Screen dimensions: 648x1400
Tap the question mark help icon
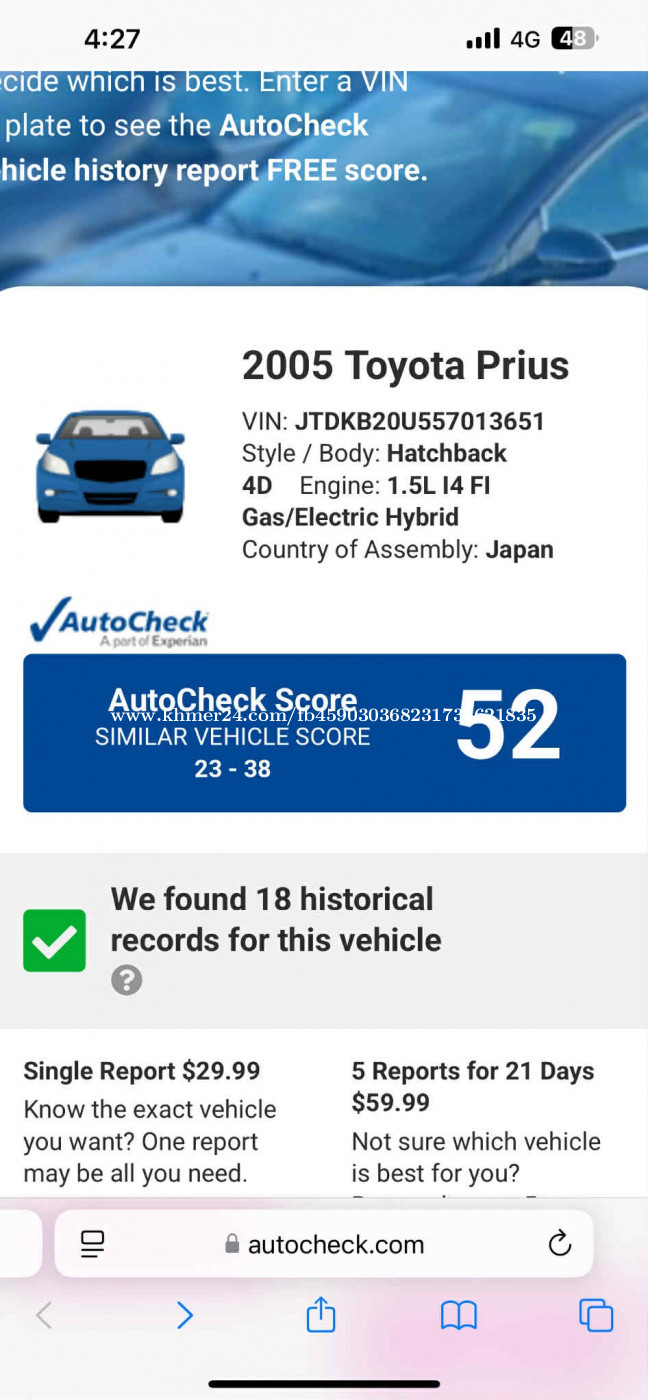pos(126,979)
